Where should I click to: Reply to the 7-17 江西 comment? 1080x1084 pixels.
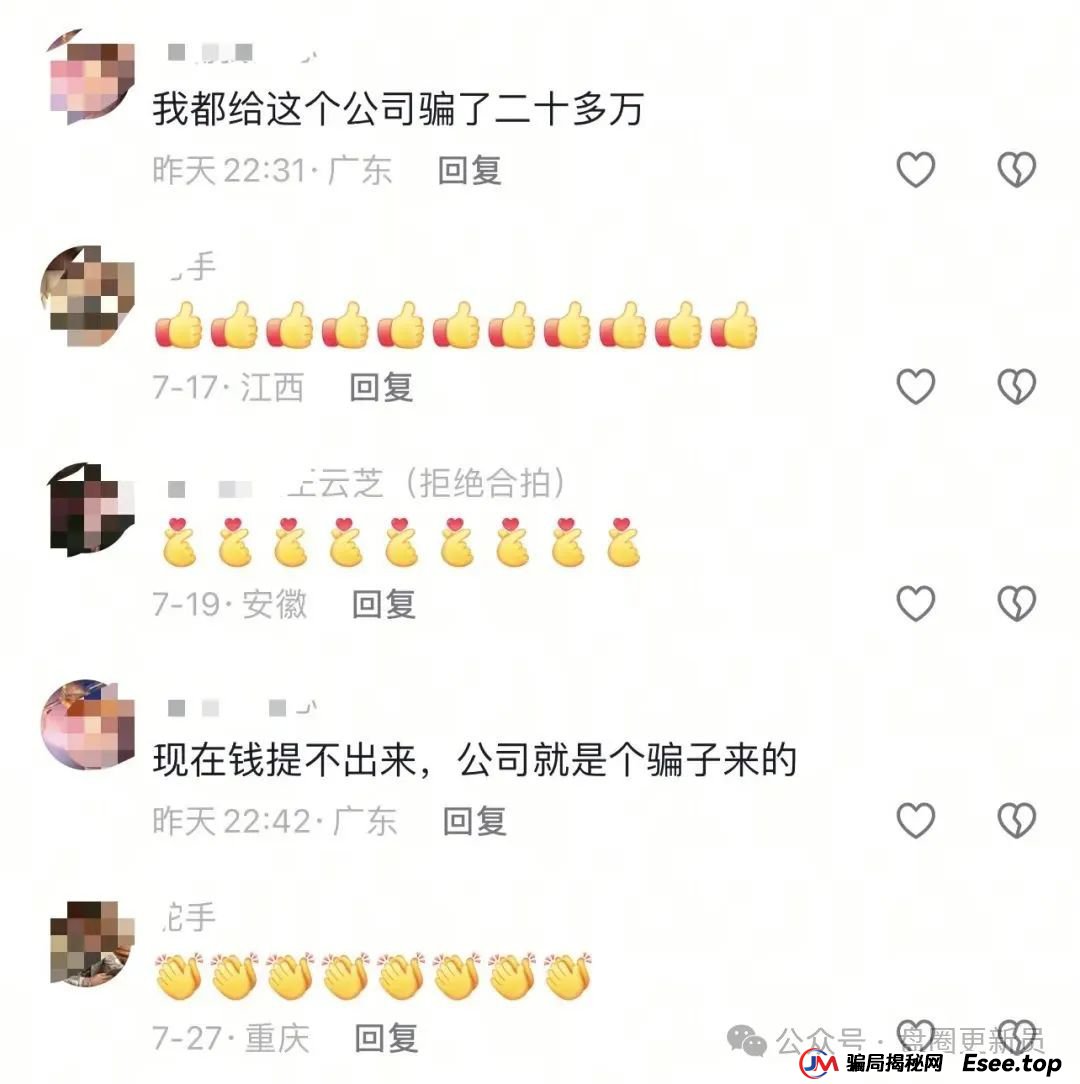pos(381,386)
